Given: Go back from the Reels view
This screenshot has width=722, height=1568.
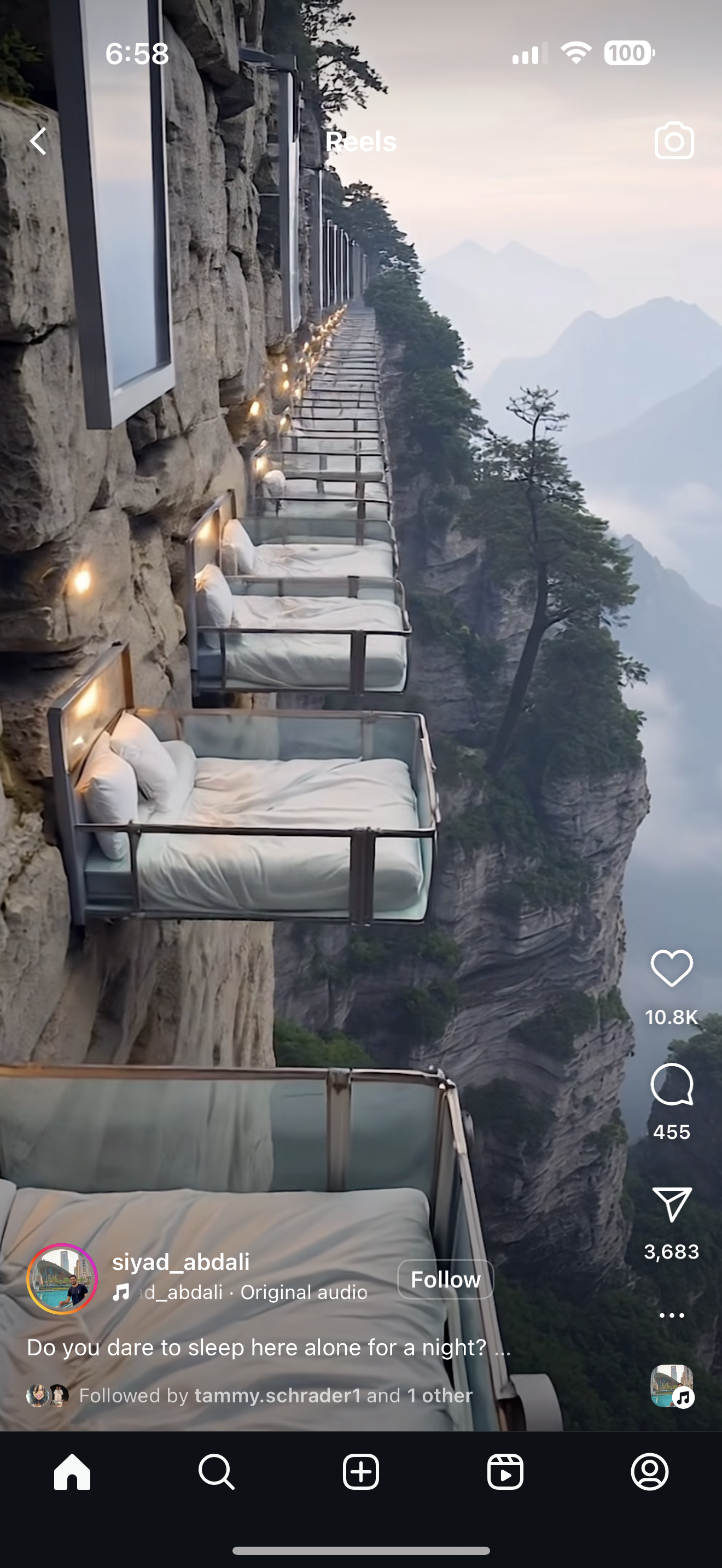Looking at the screenshot, I should point(39,141).
